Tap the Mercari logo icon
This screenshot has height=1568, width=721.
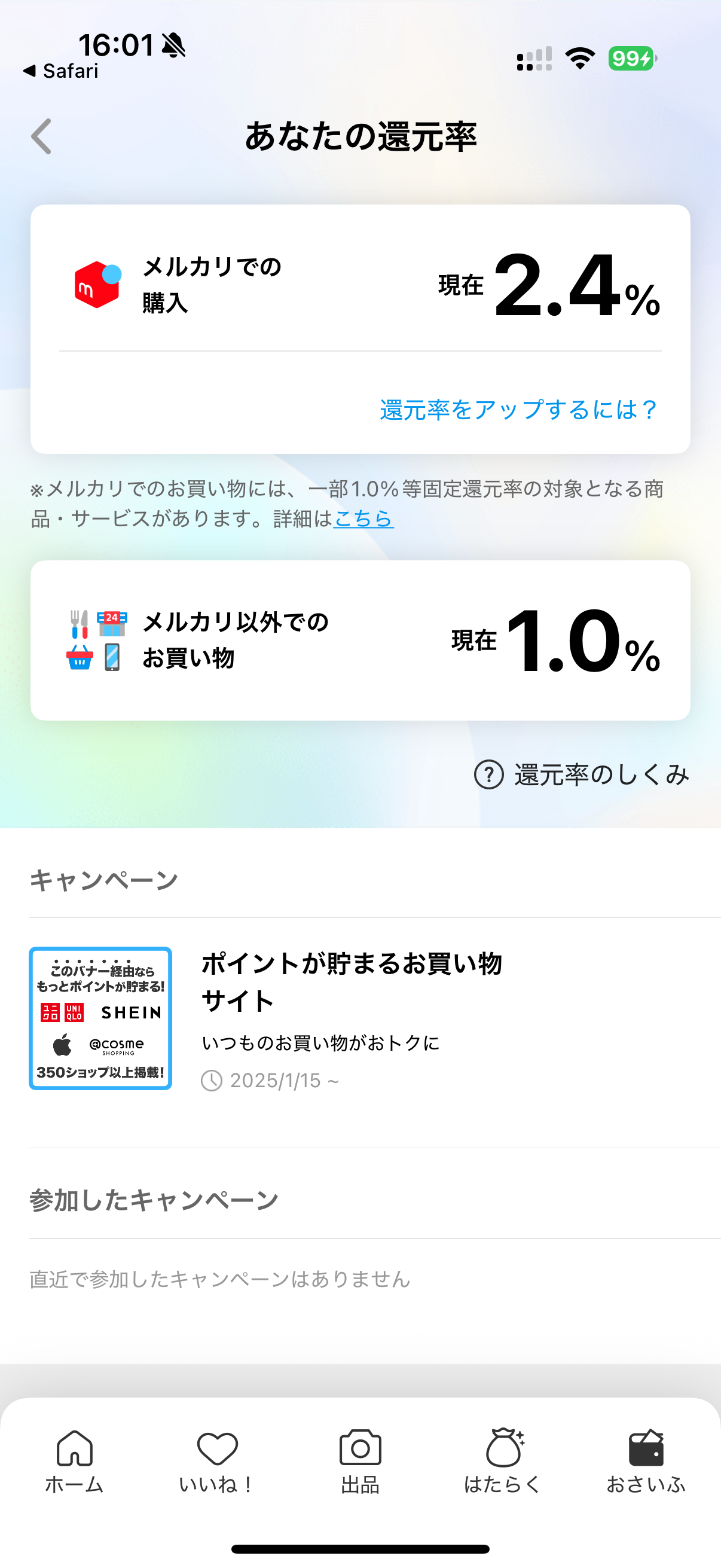pyautogui.click(x=97, y=286)
